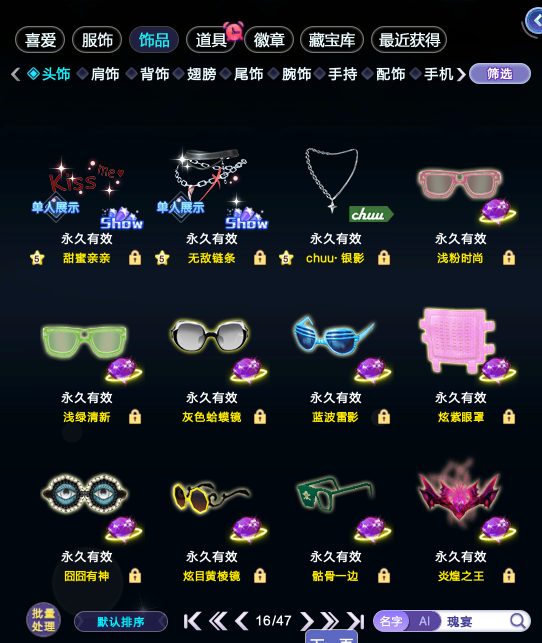Toggle lock on 浅粉时尚
Screen dimensions: 542x643
click(509, 258)
